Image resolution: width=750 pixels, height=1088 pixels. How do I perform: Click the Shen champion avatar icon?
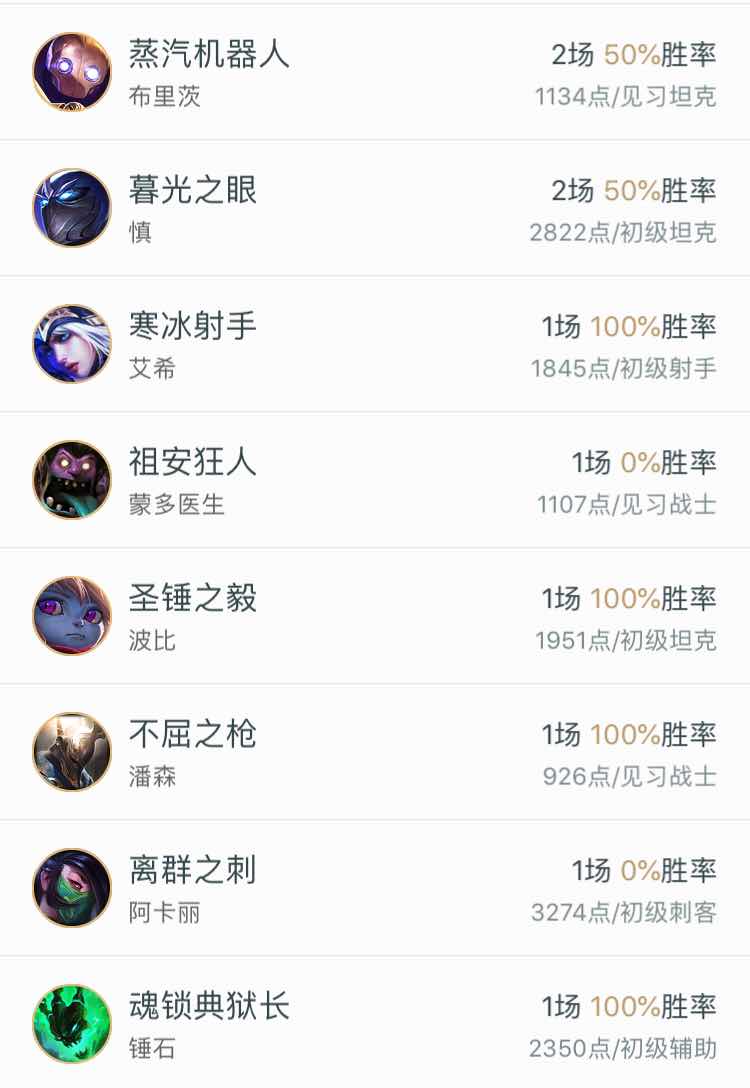pyautogui.click(x=72, y=208)
